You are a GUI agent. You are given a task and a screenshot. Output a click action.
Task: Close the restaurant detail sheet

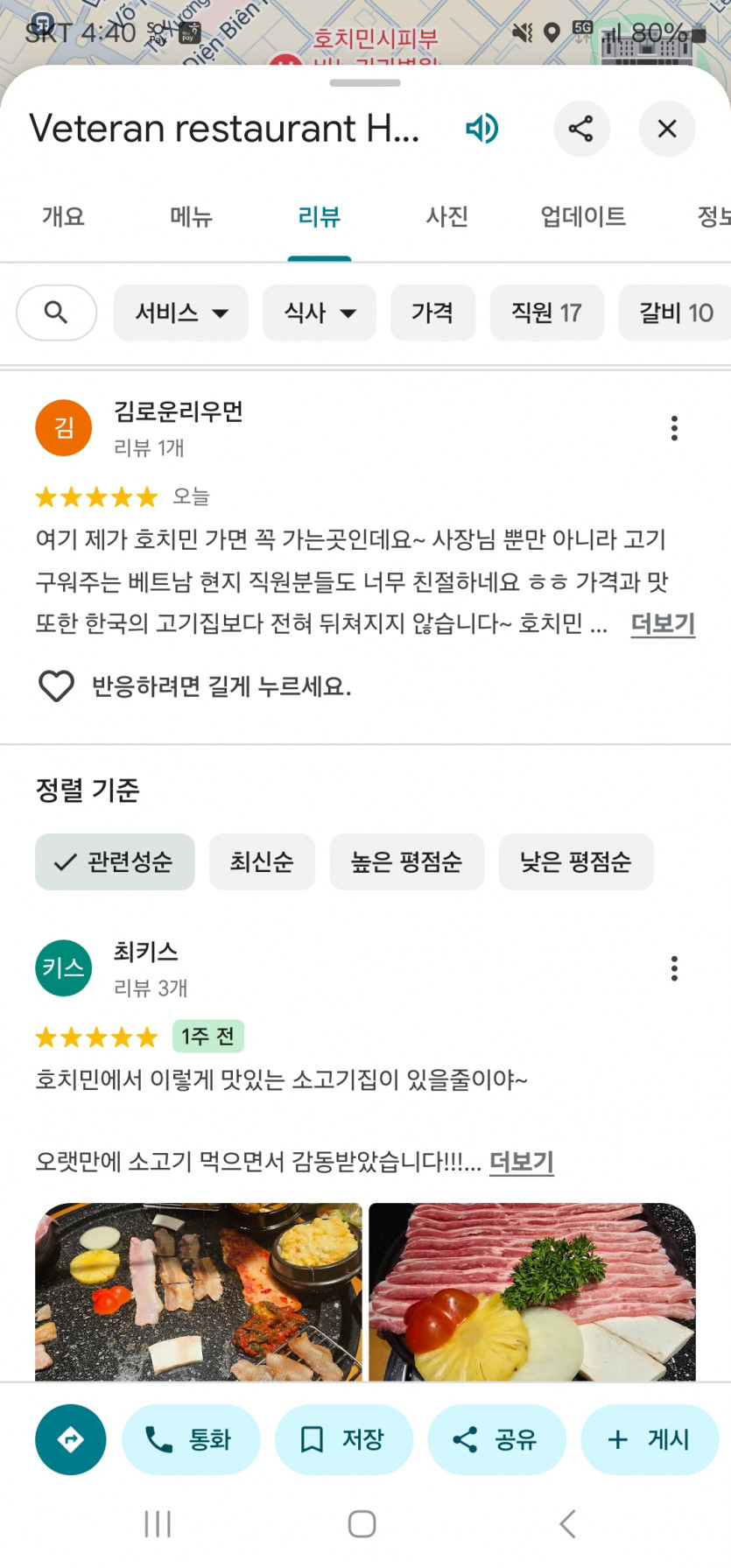667,129
